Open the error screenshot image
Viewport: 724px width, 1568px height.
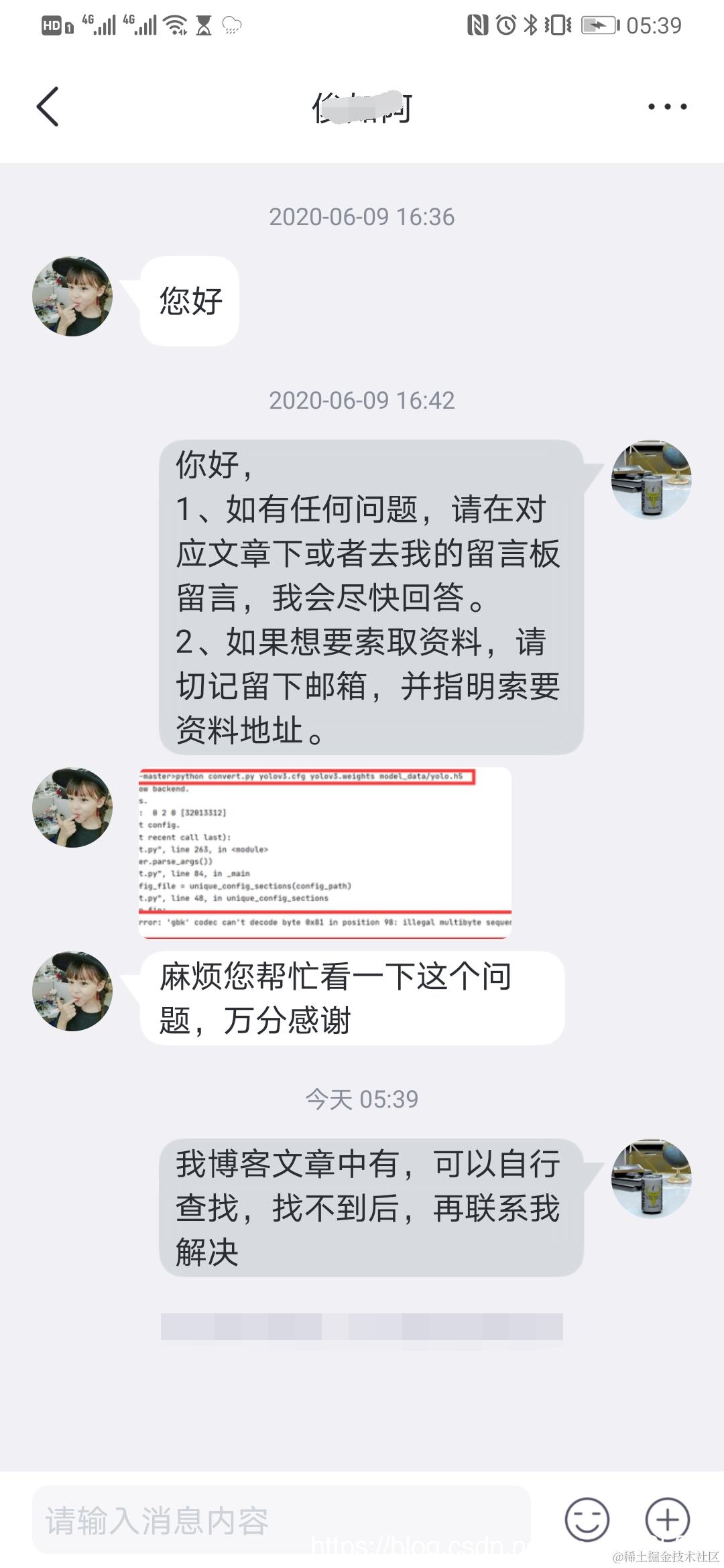[325, 852]
